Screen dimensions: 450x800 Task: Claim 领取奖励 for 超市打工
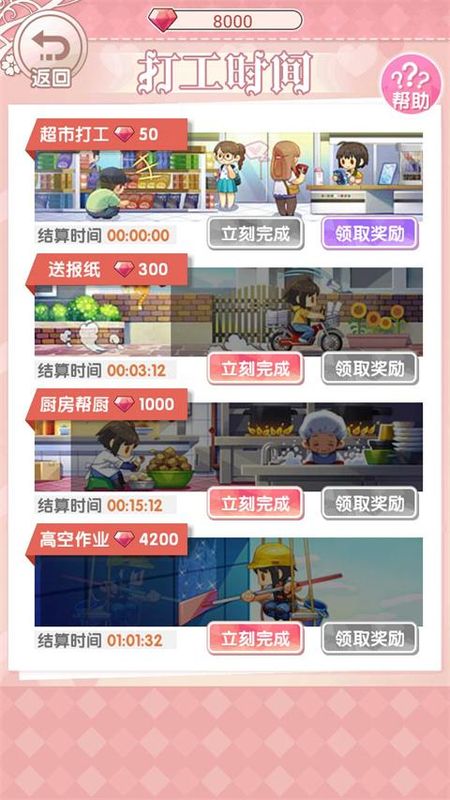(369, 234)
